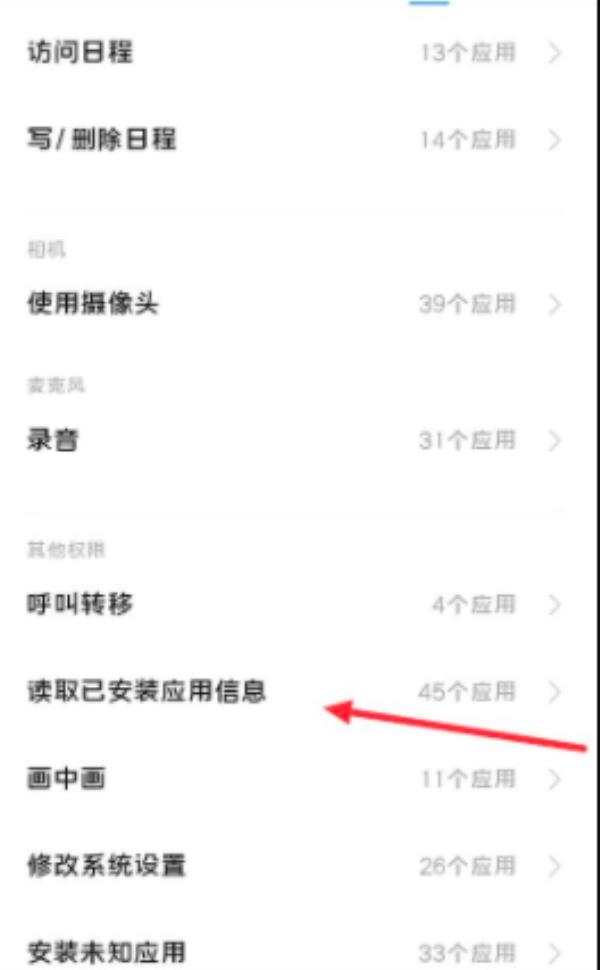Open 画中画 permission row
The width and height of the screenshot is (600, 970).
point(295,779)
